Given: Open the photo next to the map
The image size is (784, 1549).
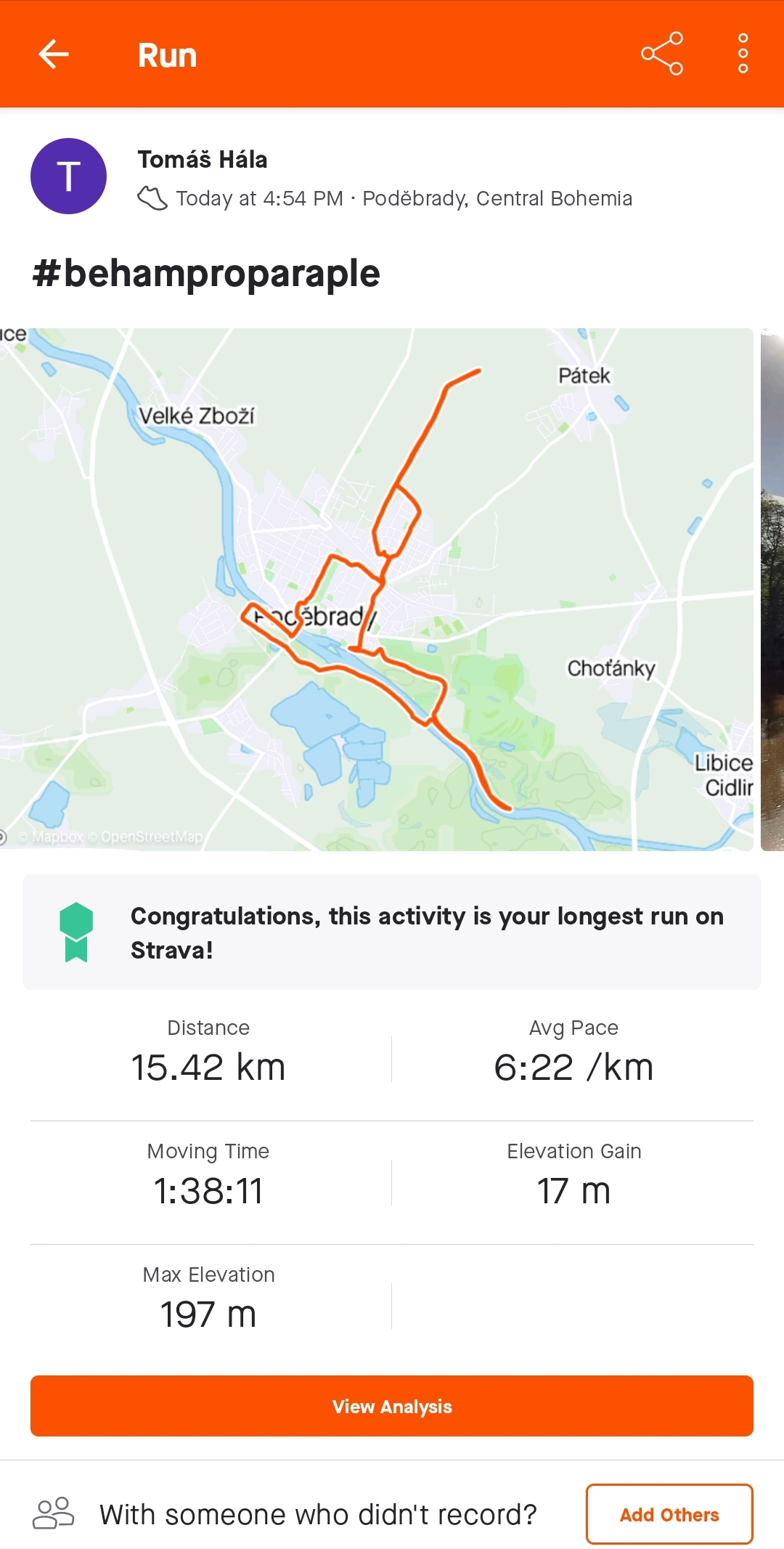Looking at the screenshot, I should pyautogui.click(x=772, y=589).
